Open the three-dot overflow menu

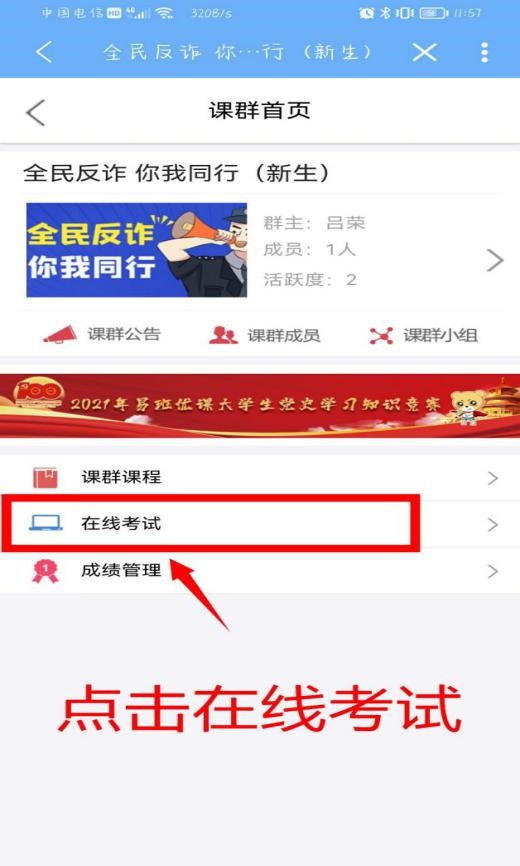pos(484,52)
